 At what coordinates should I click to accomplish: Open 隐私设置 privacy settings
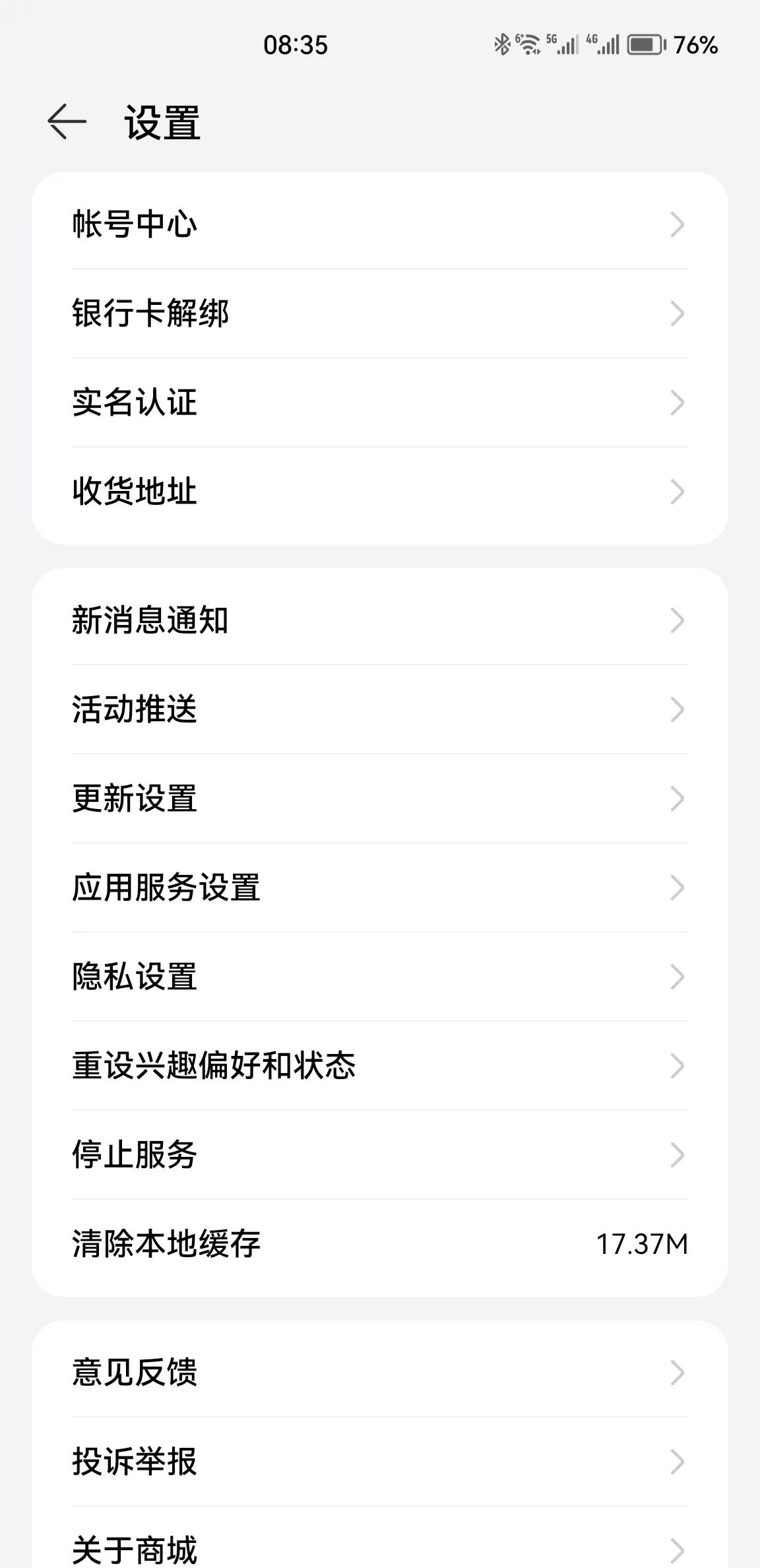379,977
